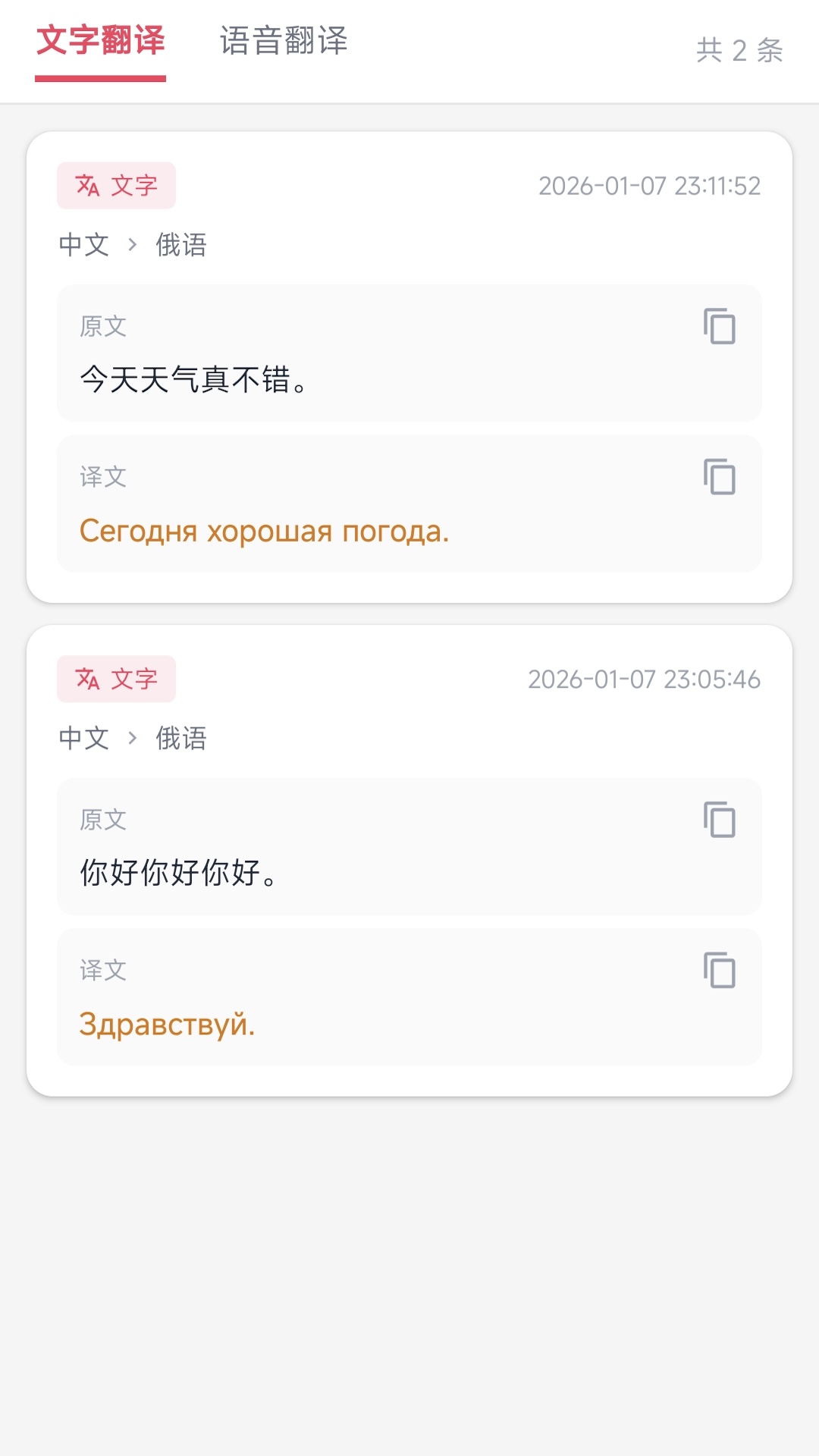
Task: Switch to the 语音翻译 tab
Action: point(284,42)
